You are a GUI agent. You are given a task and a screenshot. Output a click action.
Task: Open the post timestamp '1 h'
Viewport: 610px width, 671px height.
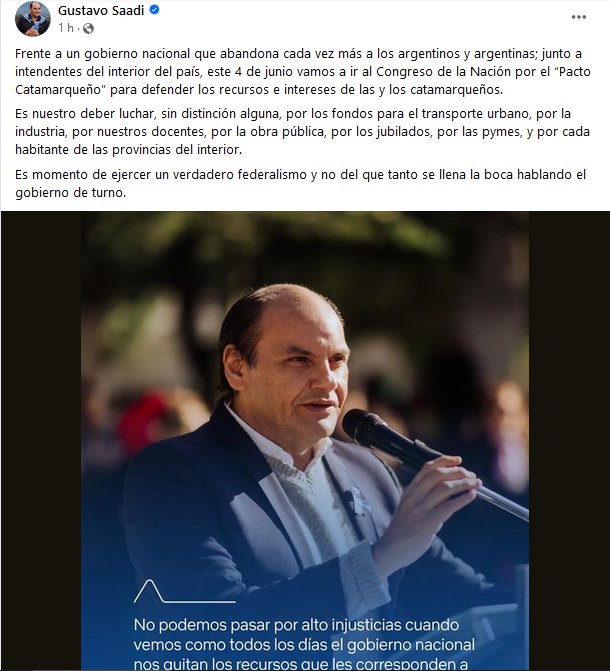tap(65, 27)
